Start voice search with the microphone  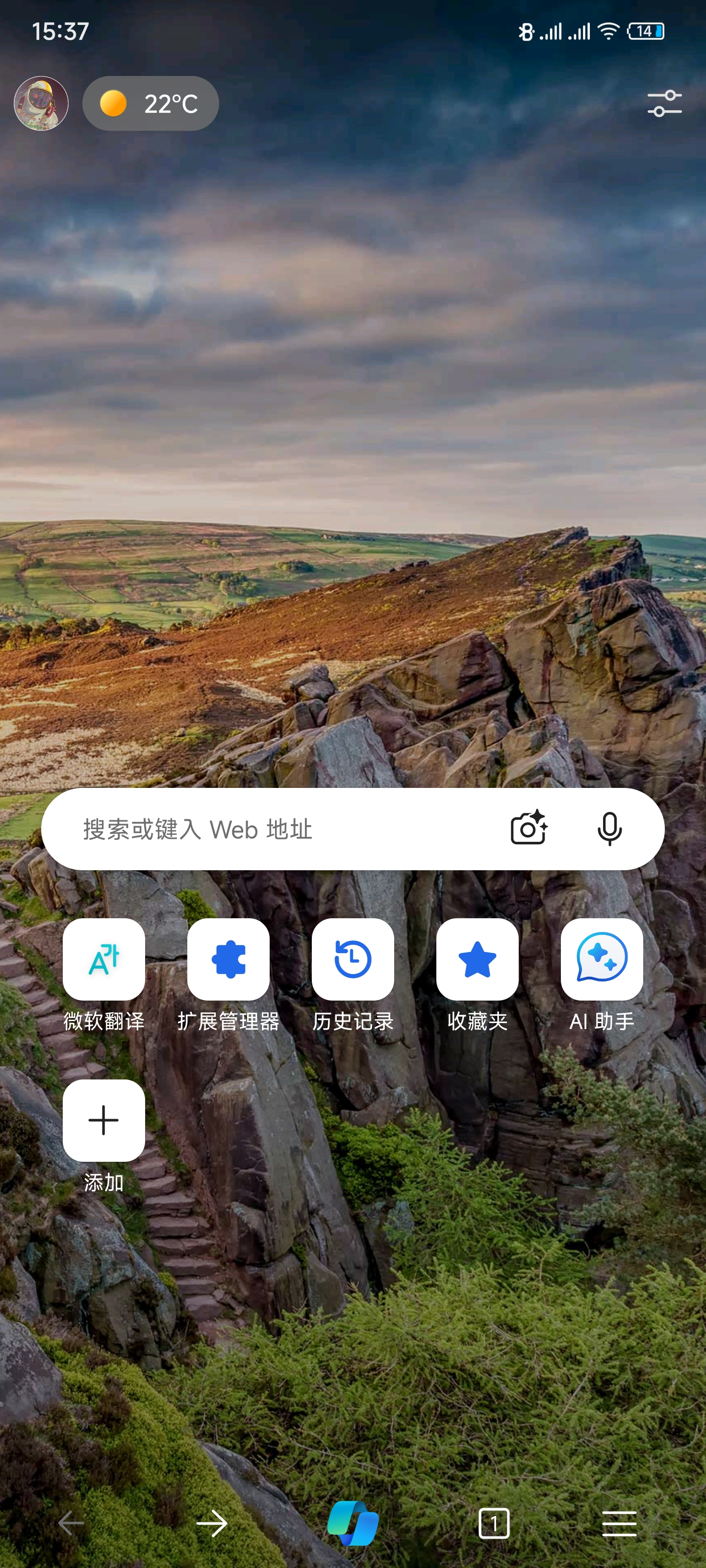(609, 829)
